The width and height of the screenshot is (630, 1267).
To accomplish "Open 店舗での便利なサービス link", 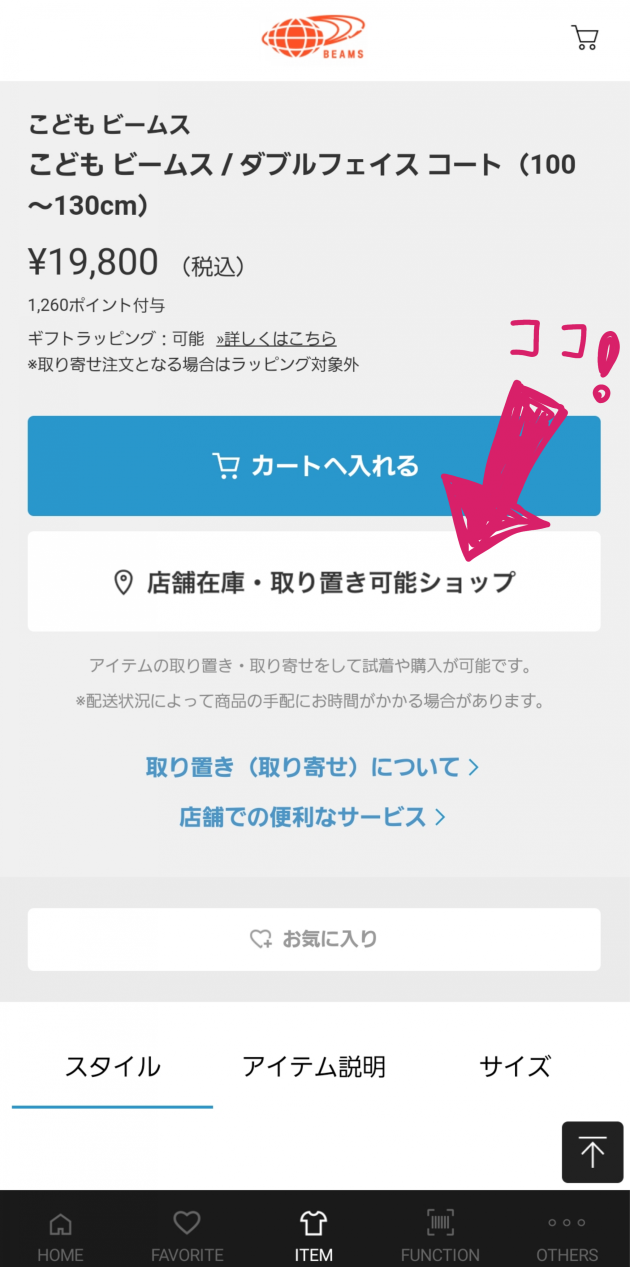I will pos(312,817).
